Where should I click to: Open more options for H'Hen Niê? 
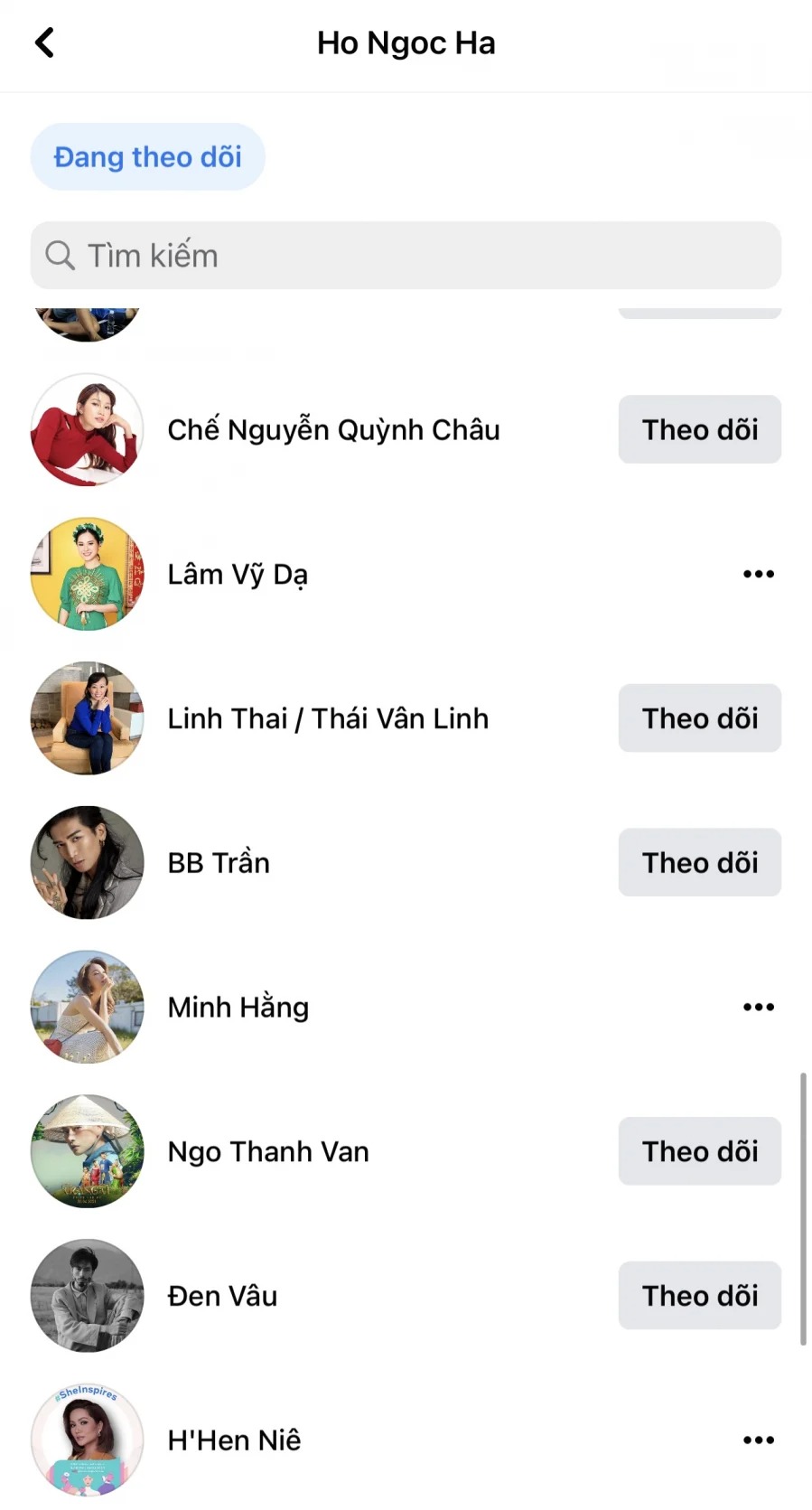coord(758,1440)
